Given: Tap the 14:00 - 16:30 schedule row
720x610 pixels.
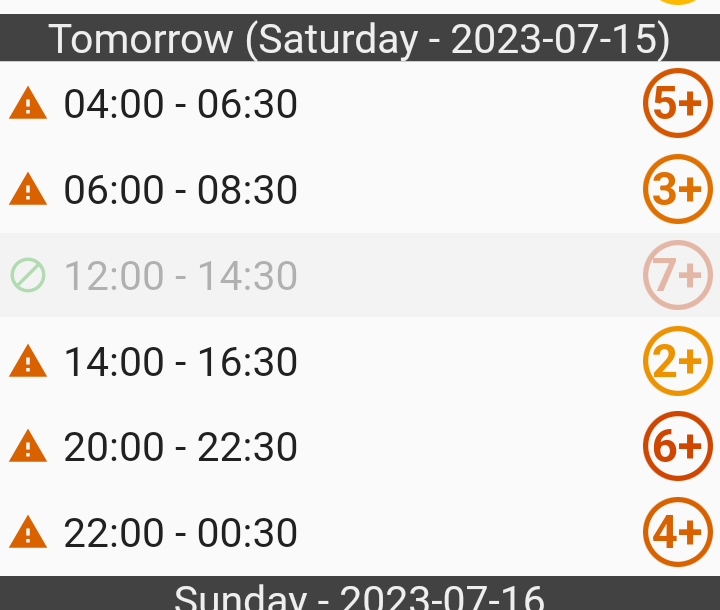Looking at the screenshot, I should 181,362.
